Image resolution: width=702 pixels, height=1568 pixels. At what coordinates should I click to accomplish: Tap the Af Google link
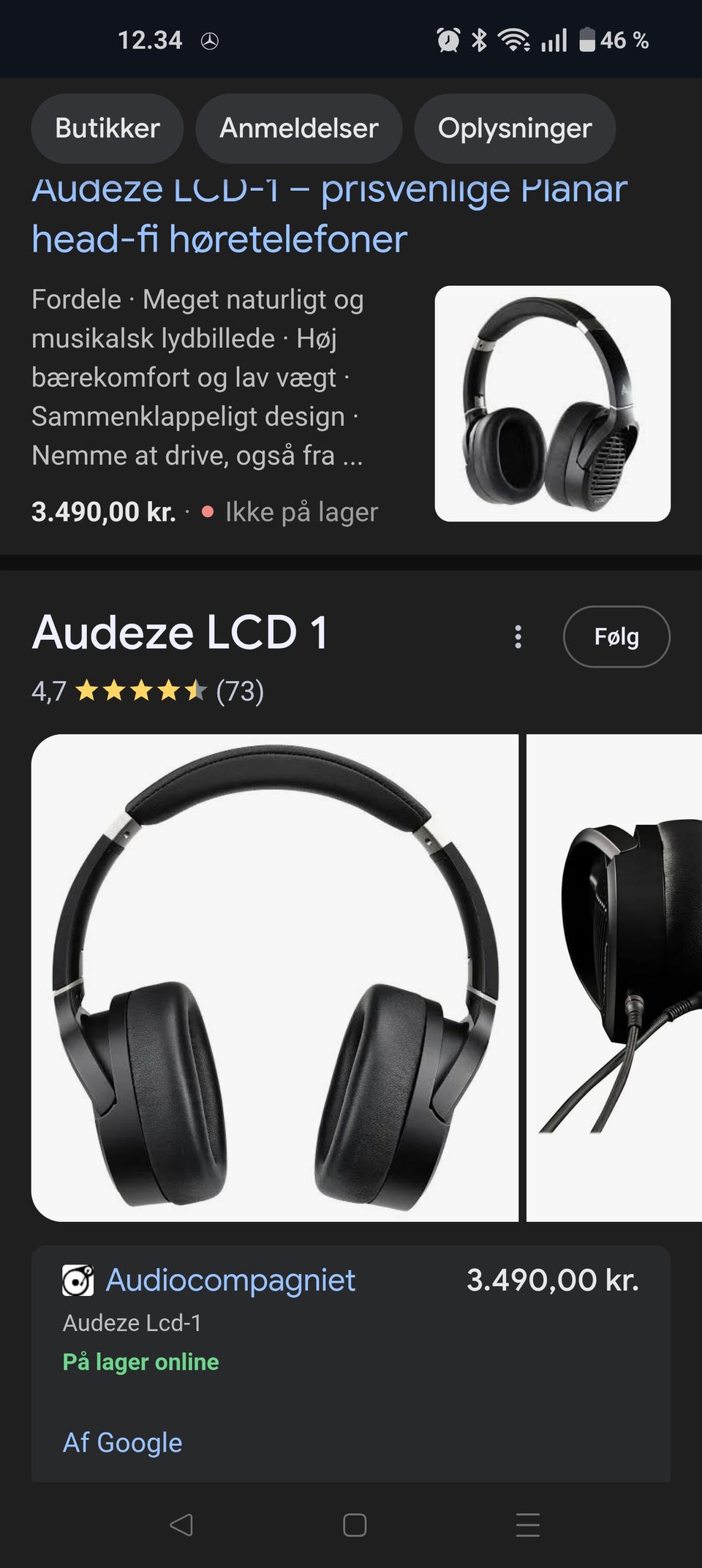coord(123,1442)
